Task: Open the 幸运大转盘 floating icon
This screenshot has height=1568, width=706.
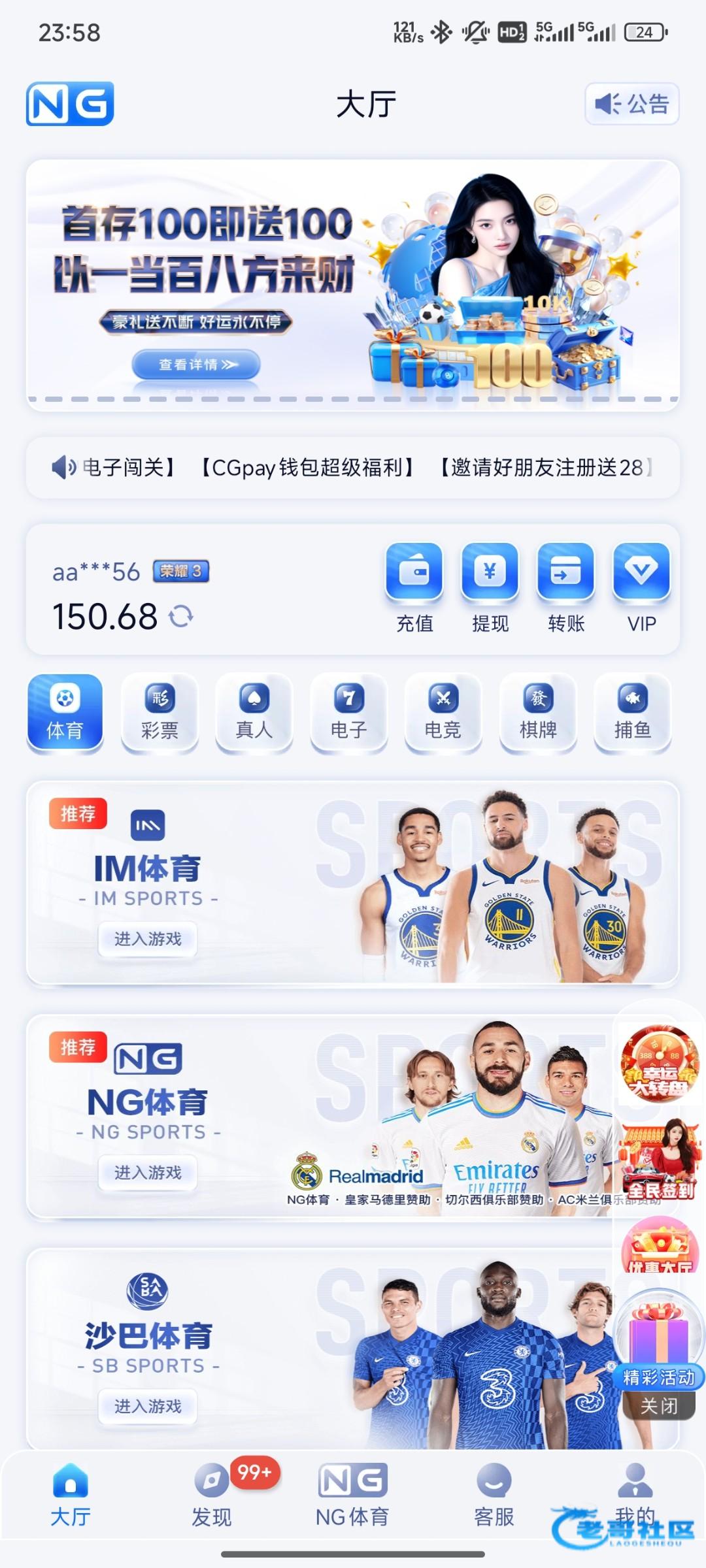Action: [x=659, y=1064]
